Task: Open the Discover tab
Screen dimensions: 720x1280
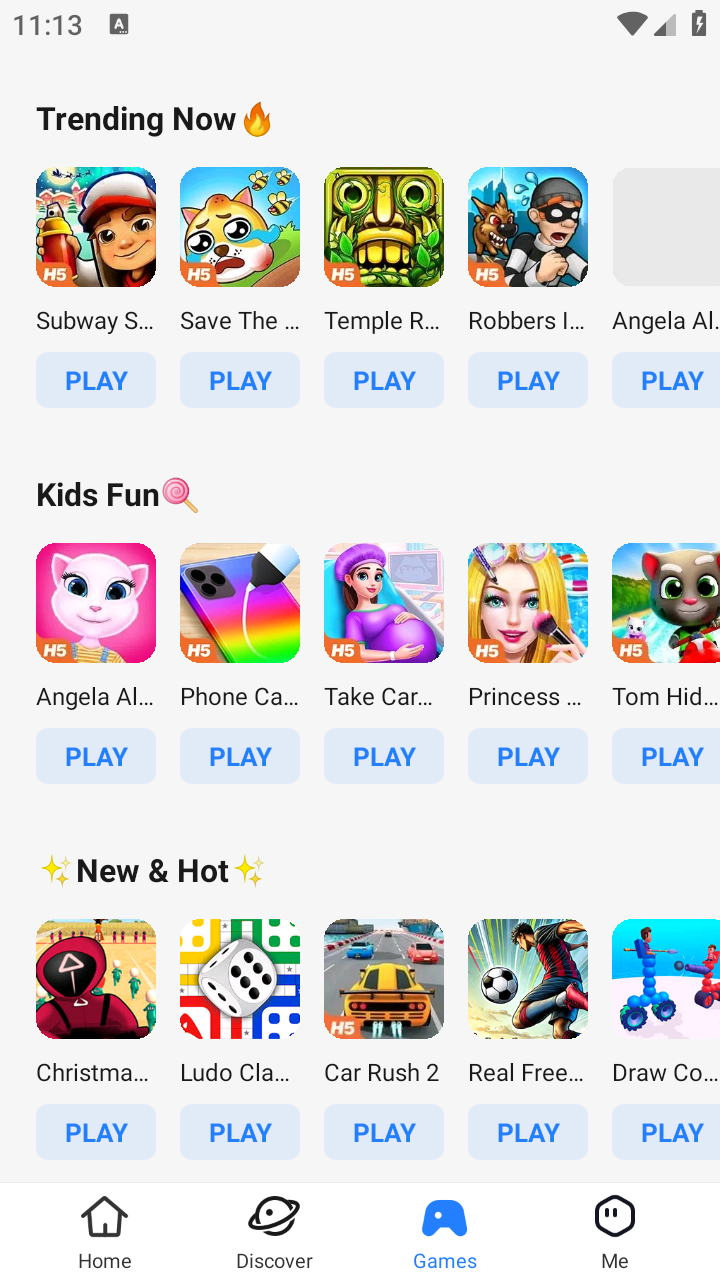Action: pos(274,1232)
